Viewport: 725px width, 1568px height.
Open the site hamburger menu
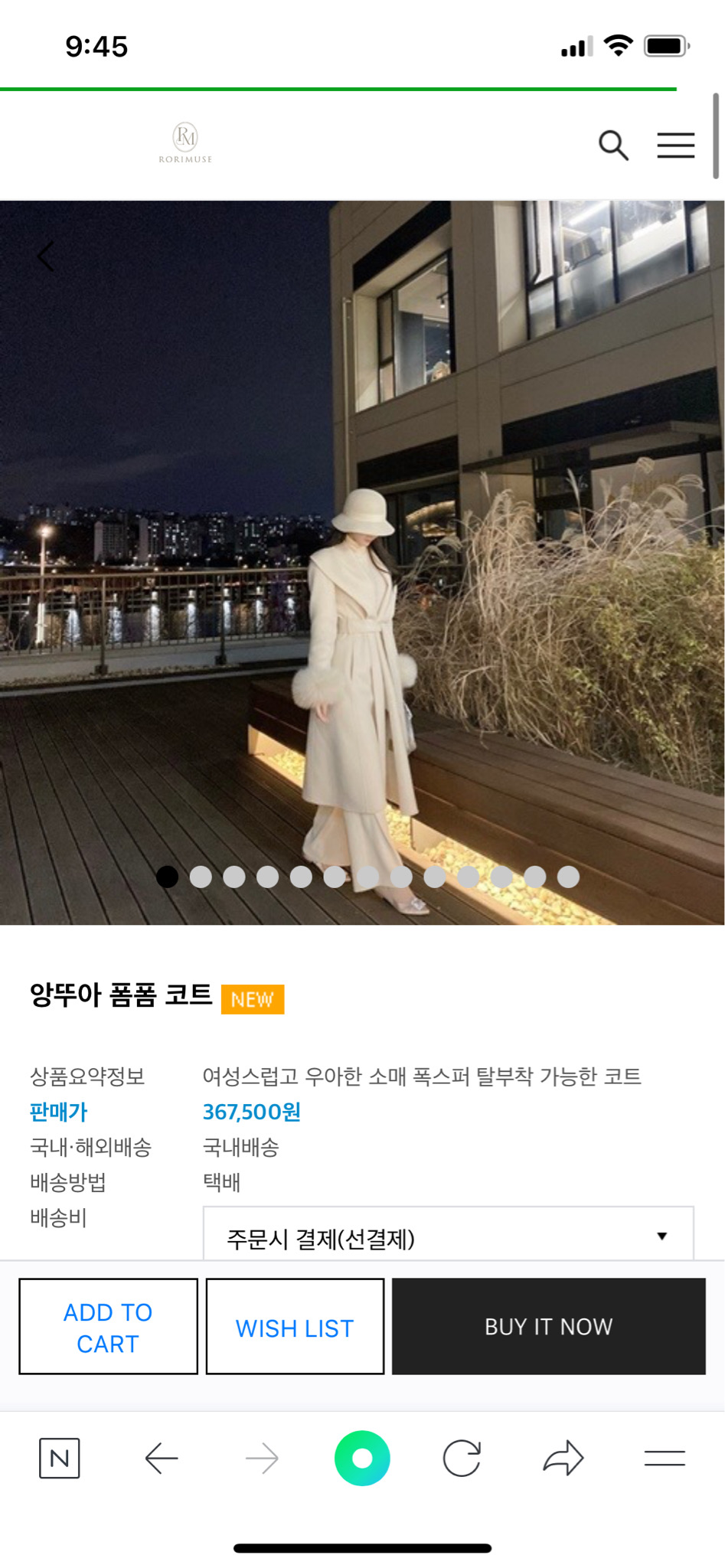pyautogui.click(x=676, y=145)
